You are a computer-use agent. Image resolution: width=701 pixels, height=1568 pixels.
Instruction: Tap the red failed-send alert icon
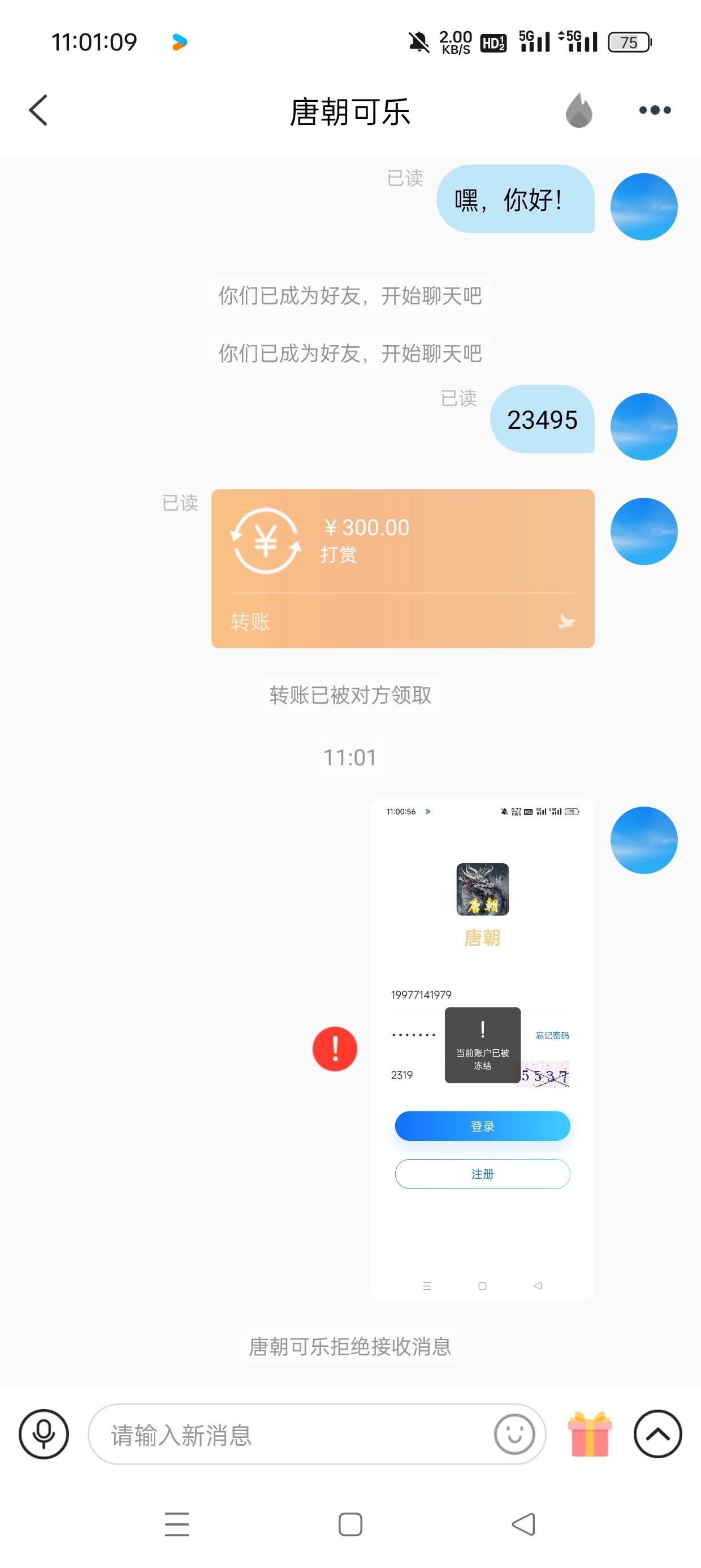[x=335, y=1049]
